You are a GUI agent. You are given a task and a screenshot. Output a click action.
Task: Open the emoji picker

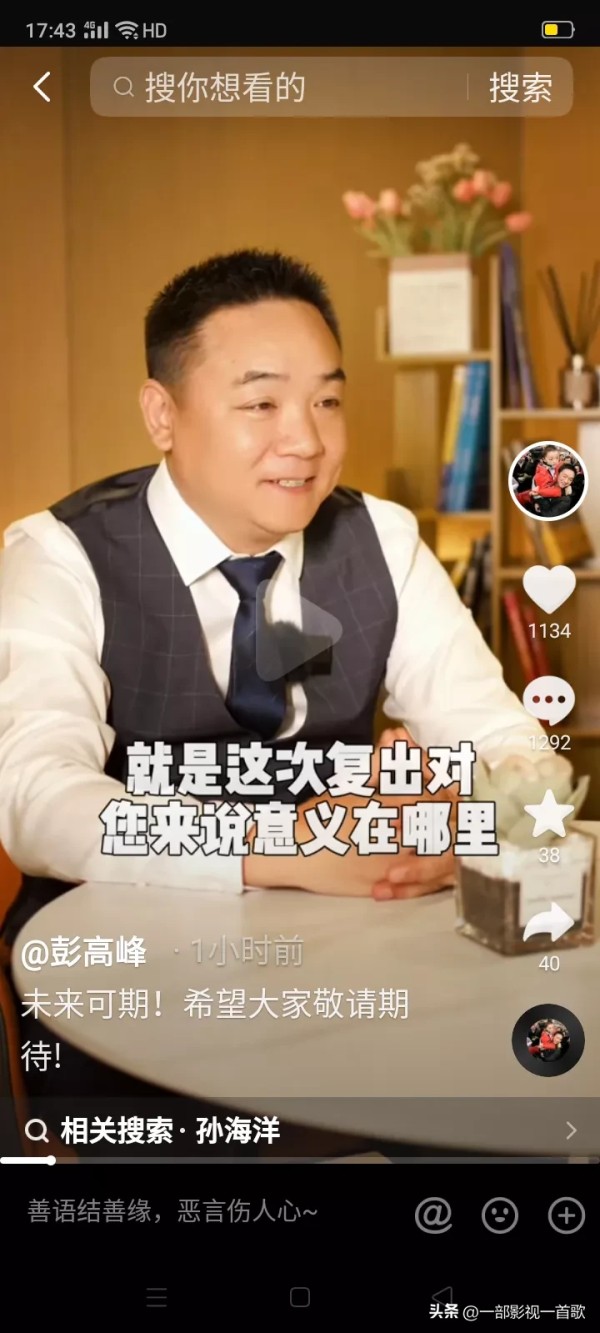(500, 1215)
